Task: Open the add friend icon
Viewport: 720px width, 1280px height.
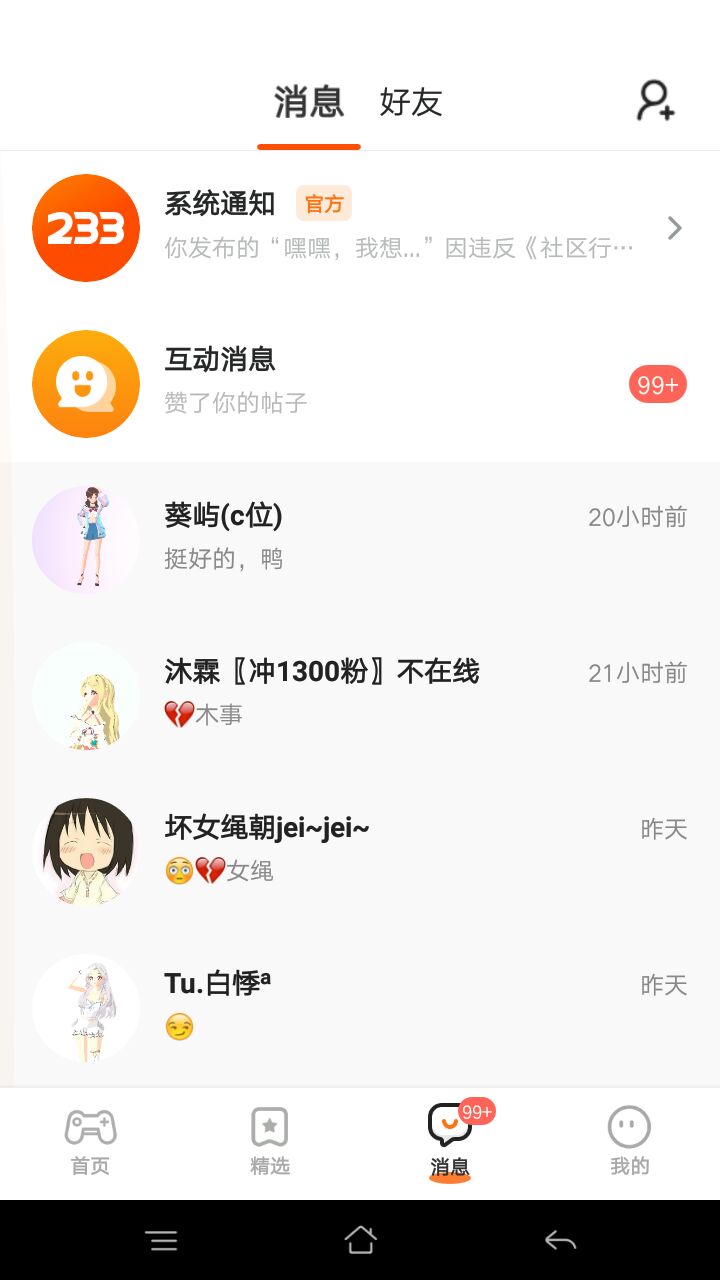Action: click(656, 101)
